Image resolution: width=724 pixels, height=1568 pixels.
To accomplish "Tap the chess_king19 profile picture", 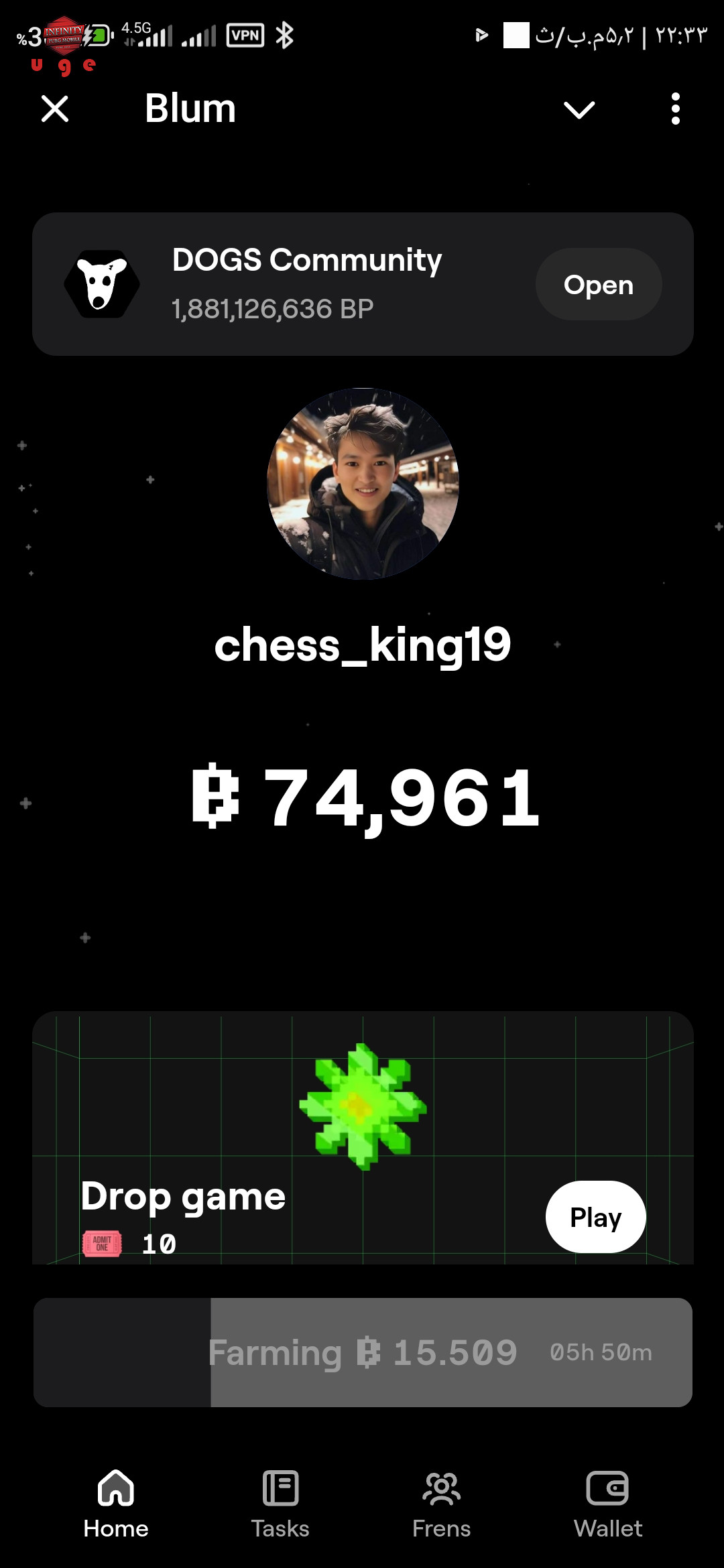I will point(363,483).
